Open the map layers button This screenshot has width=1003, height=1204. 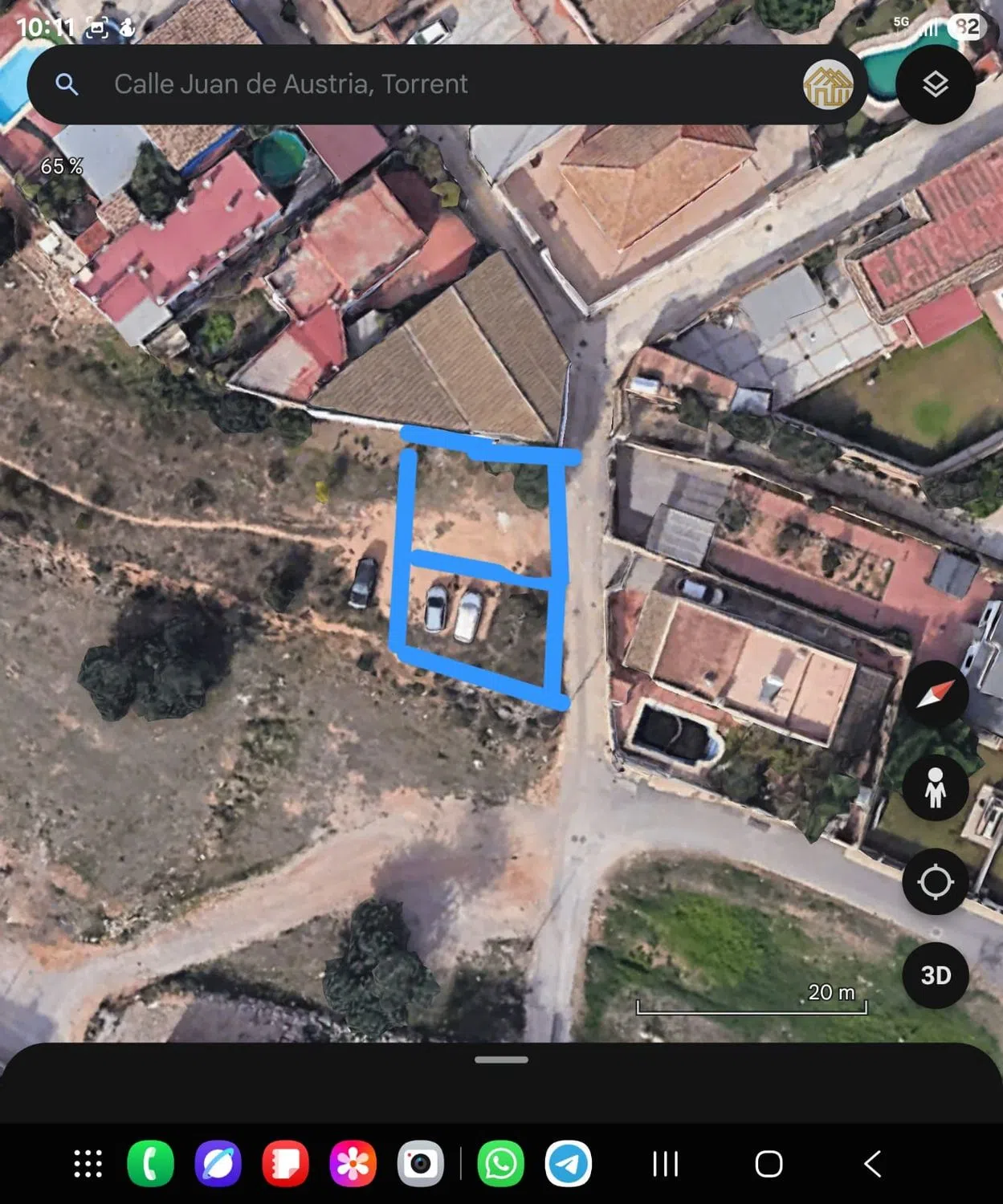coord(935,84)
